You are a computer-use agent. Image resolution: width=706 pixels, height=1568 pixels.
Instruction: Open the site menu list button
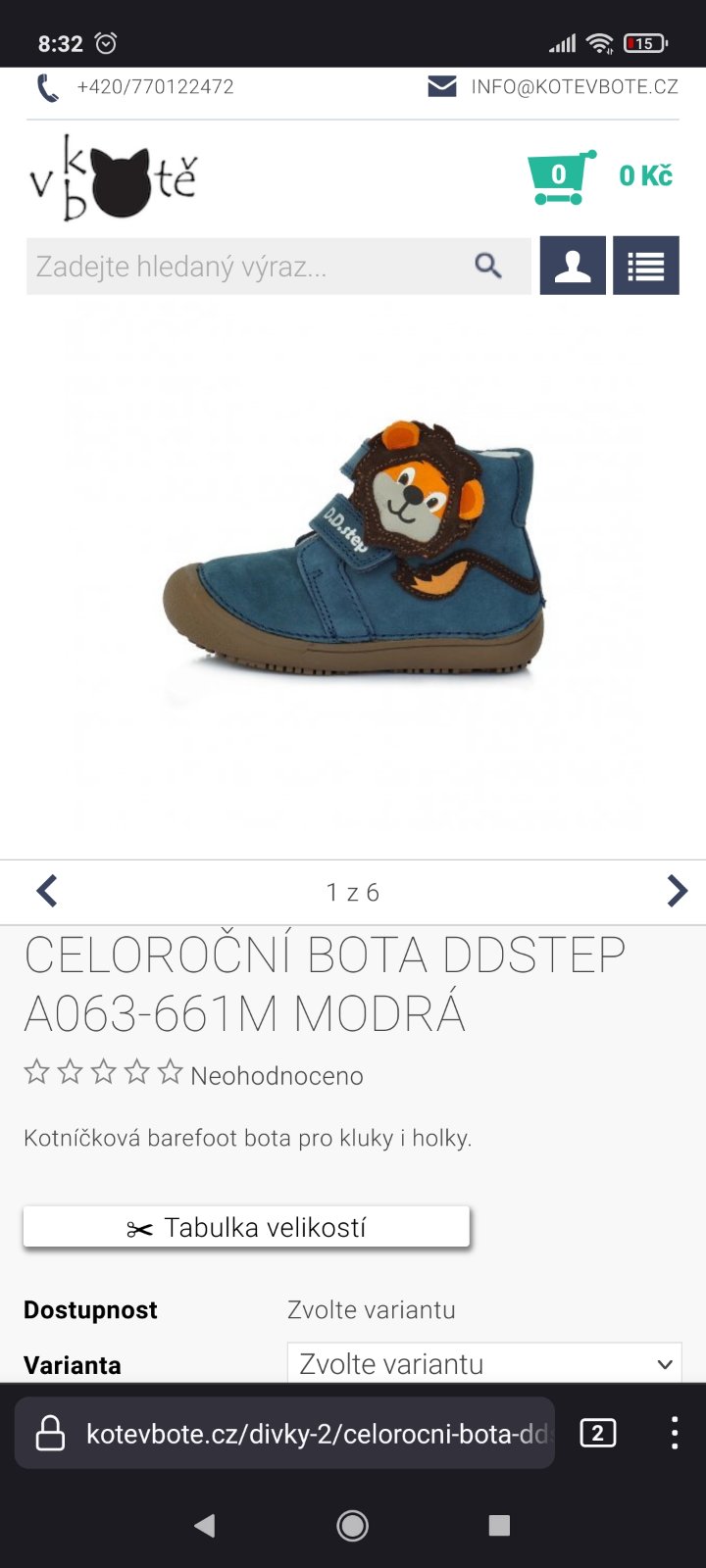pyautogui.click(x=646, y=266)
